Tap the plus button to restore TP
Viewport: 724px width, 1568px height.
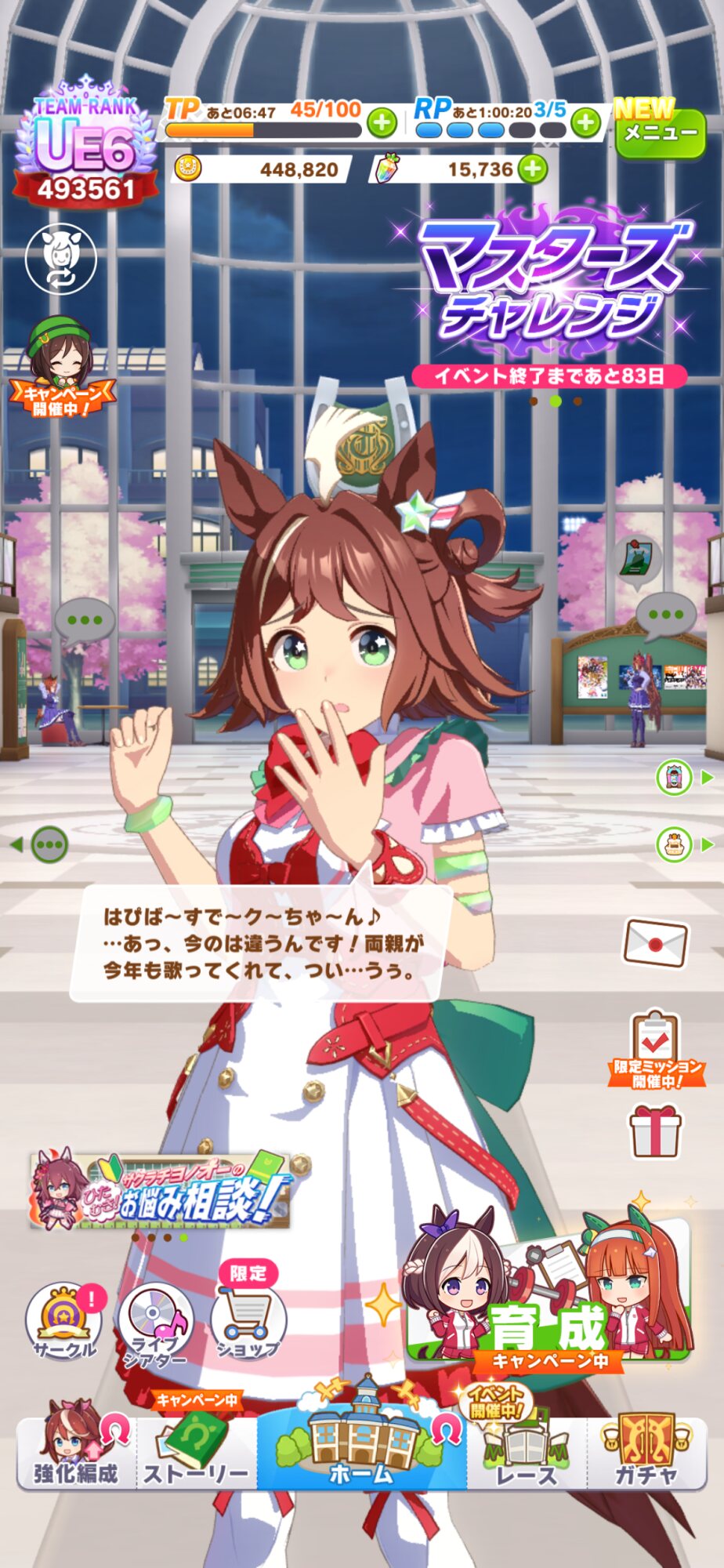[382, 123]
